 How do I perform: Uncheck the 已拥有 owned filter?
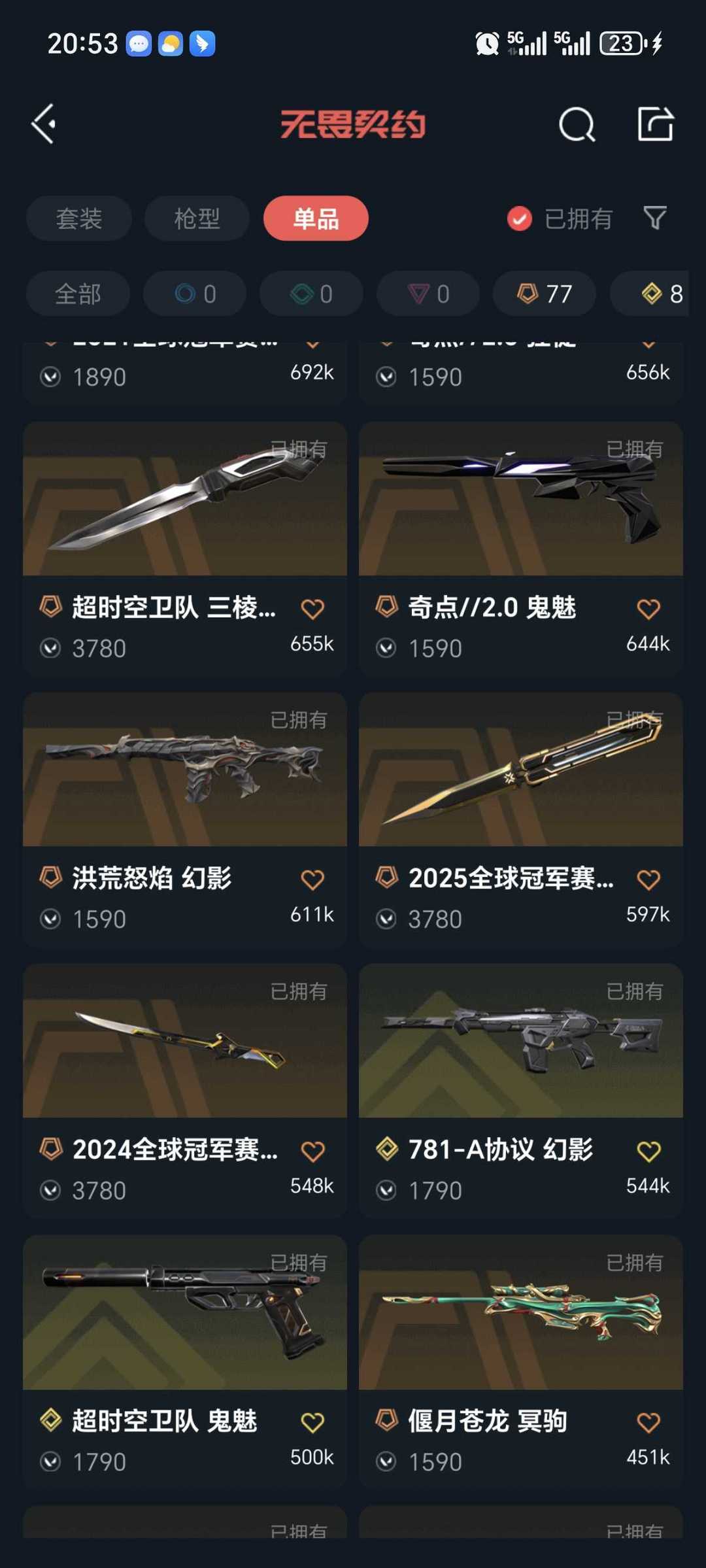point(518,219)
